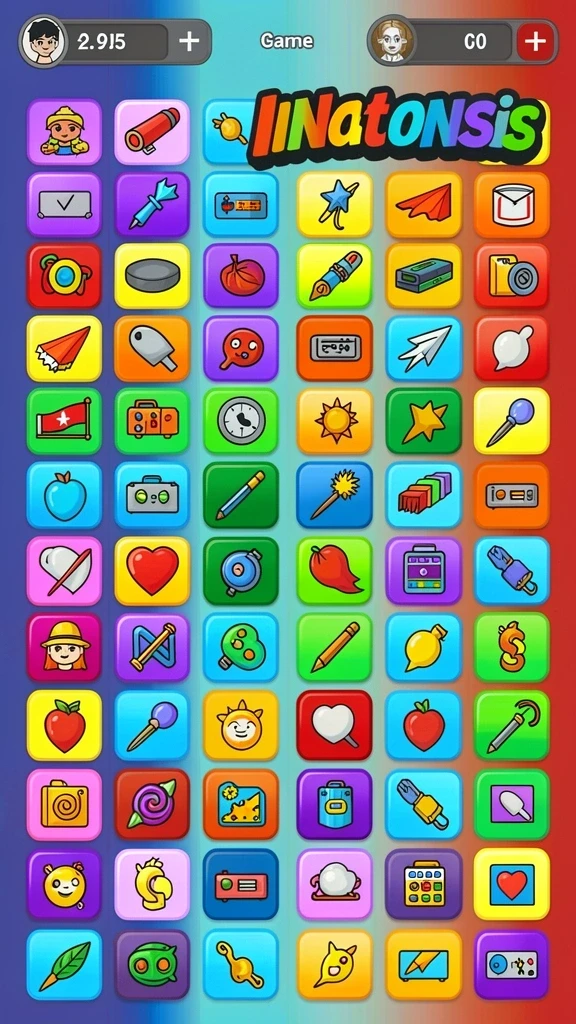Select the red heart on yellow tile
Image resolution: width=576 pixels, height=1024 pixels.
[152, 571]
